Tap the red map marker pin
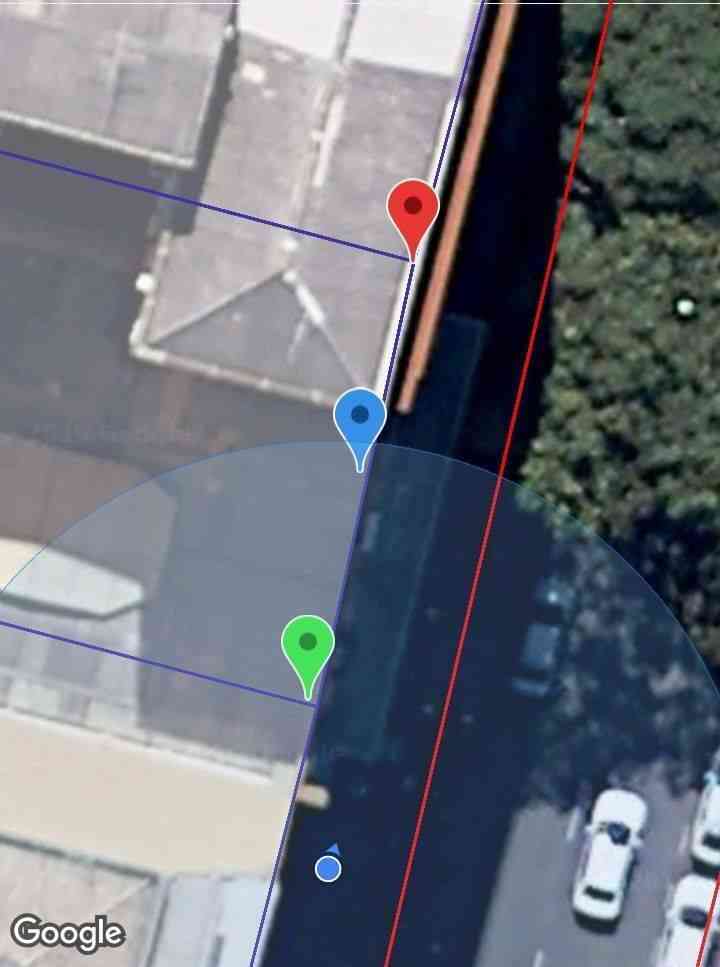The image size is (720, 967). (x=413, y=211)
